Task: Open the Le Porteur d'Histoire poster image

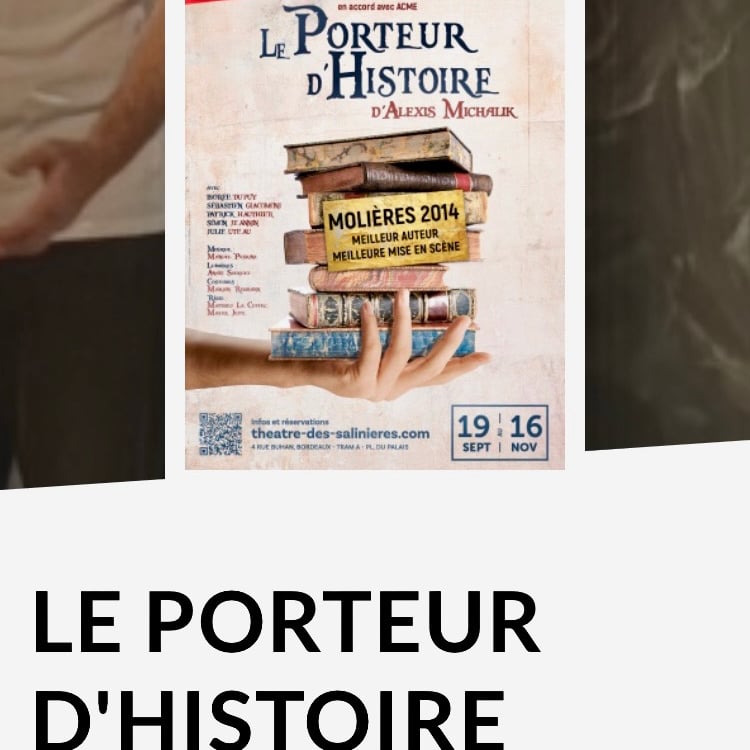Action: click(375, 235)
